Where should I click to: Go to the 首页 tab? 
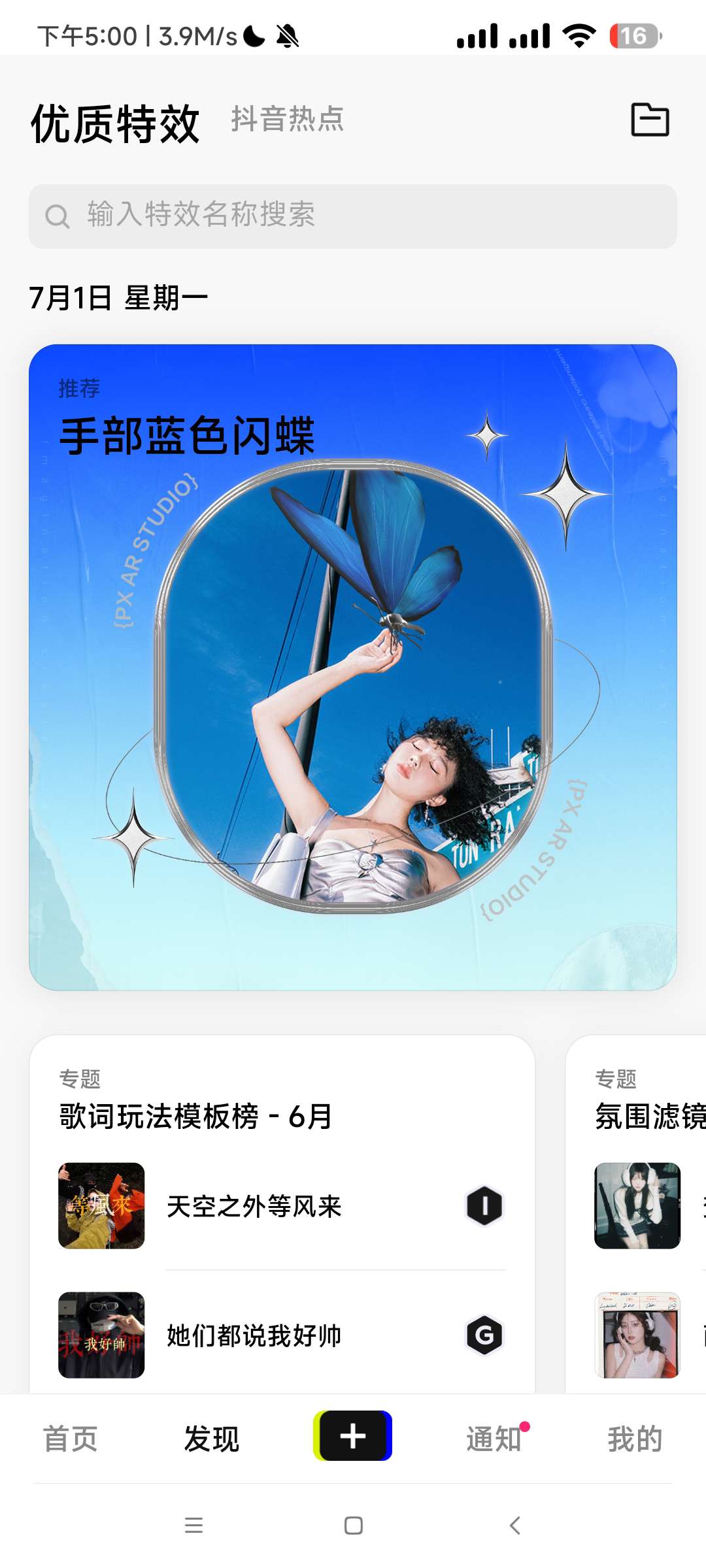(71, 1439)
